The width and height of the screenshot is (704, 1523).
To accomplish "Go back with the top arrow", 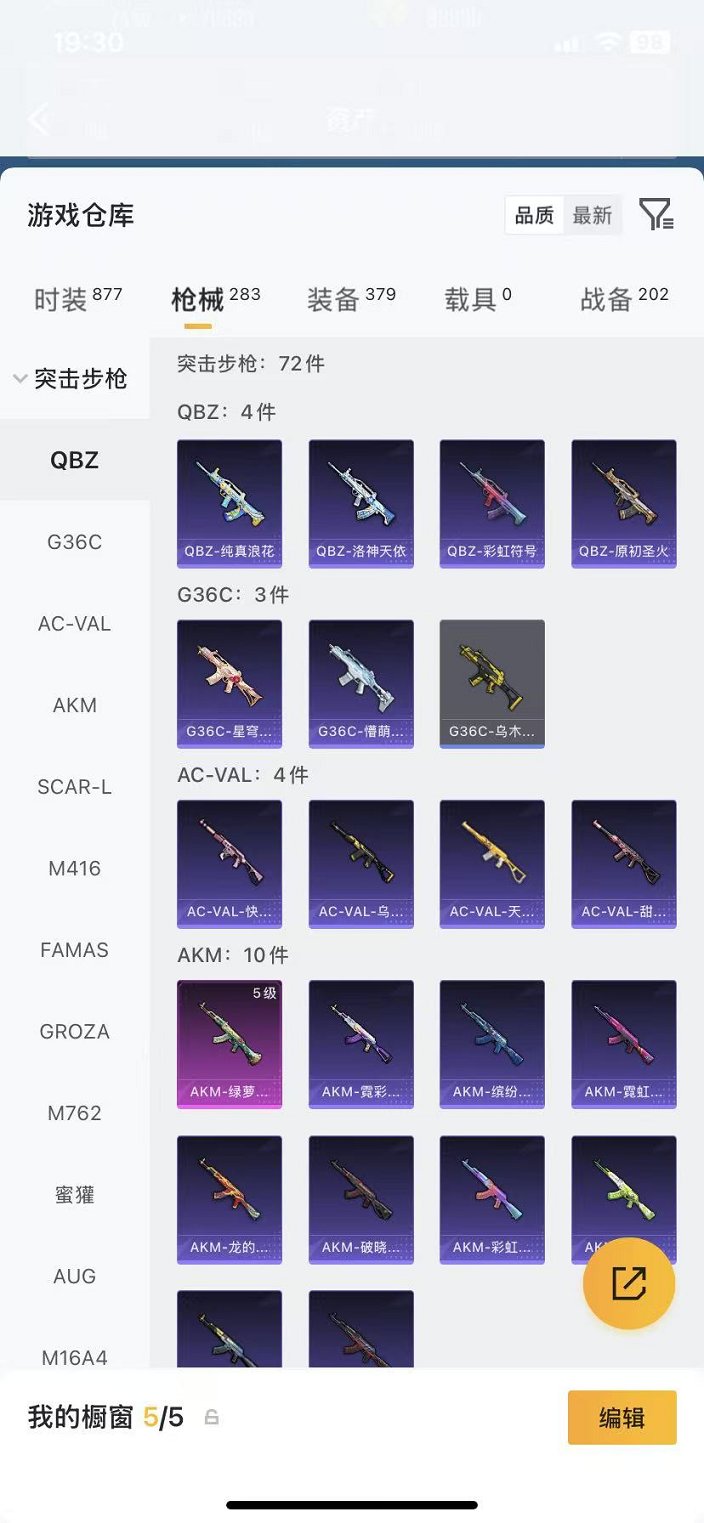I will (x=40, y=120).
